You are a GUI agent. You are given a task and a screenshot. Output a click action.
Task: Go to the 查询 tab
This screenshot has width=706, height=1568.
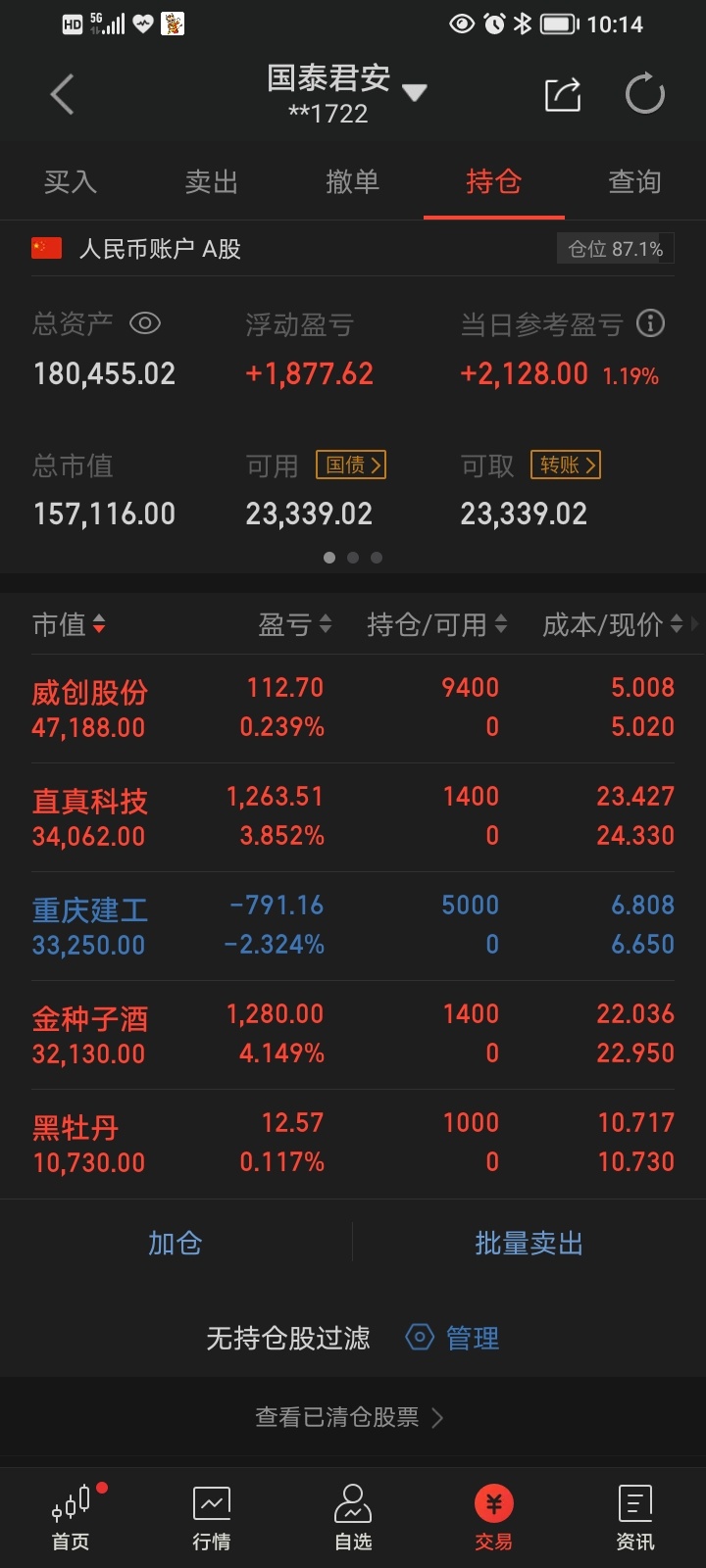[635, 182]
